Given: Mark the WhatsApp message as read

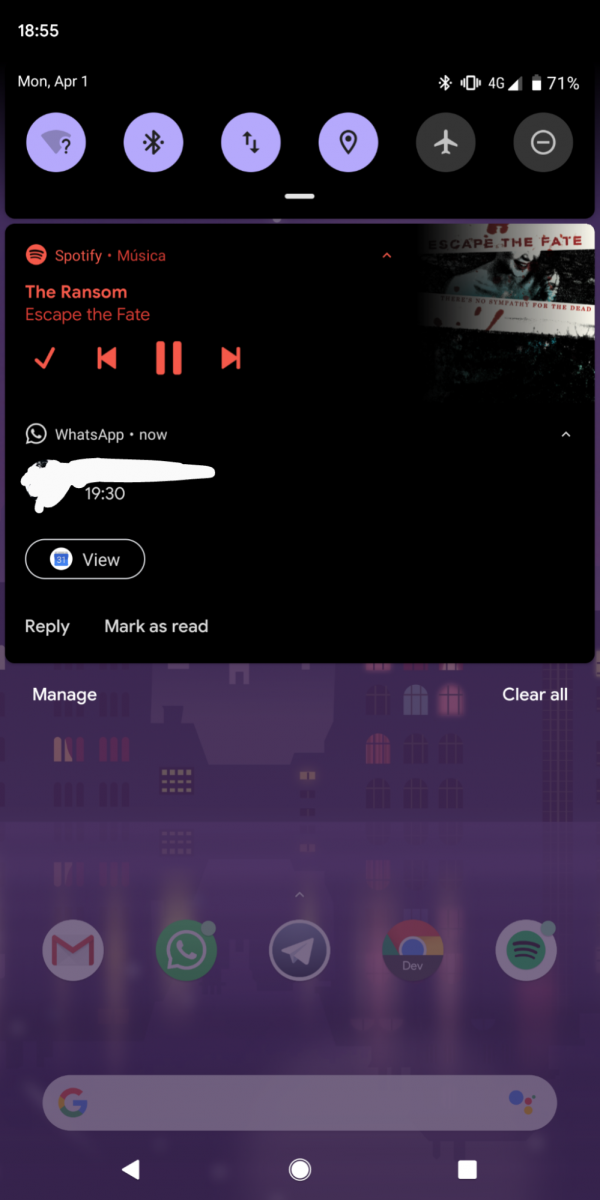Looking at the screenshot, I should tap(156, 627).
